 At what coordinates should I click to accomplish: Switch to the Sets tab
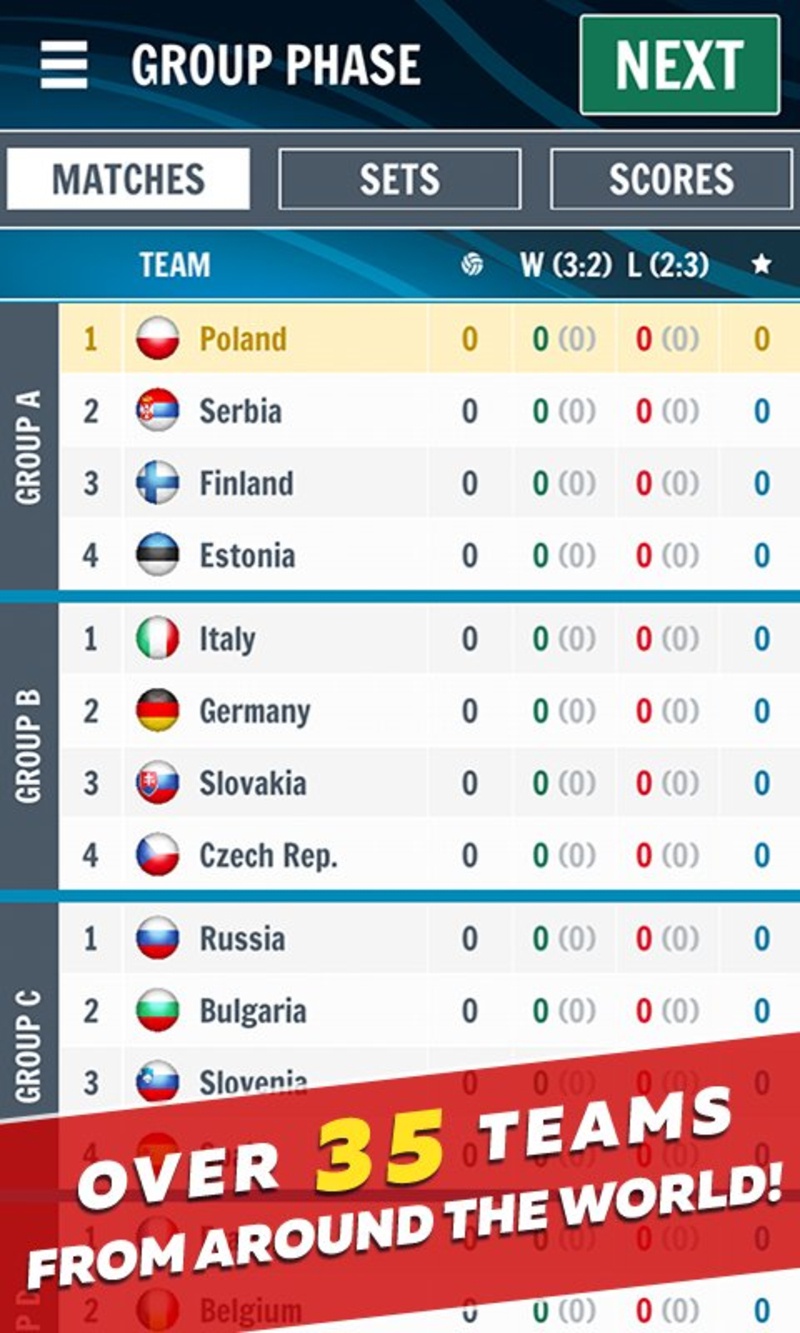coord(399,179)
